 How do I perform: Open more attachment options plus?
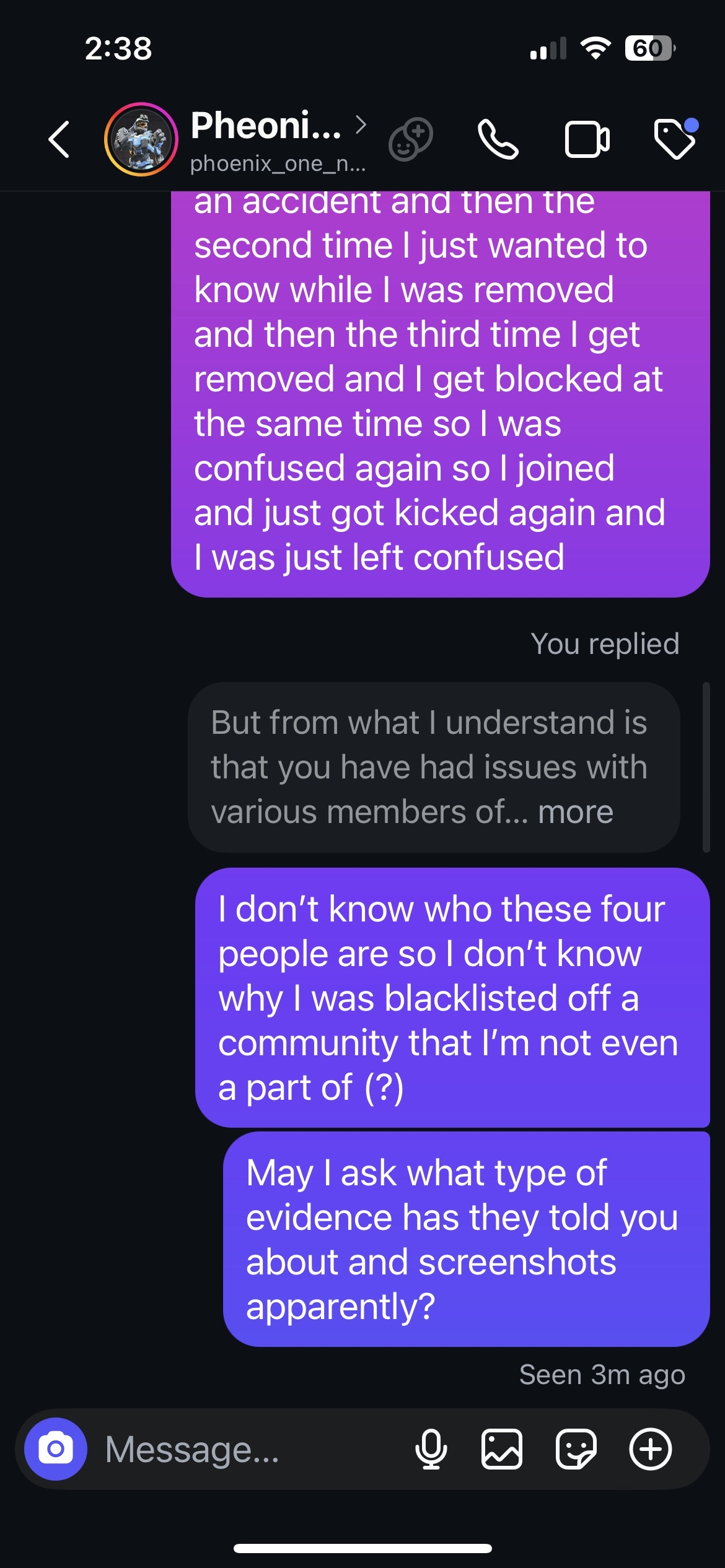[x=651, y=1449]
